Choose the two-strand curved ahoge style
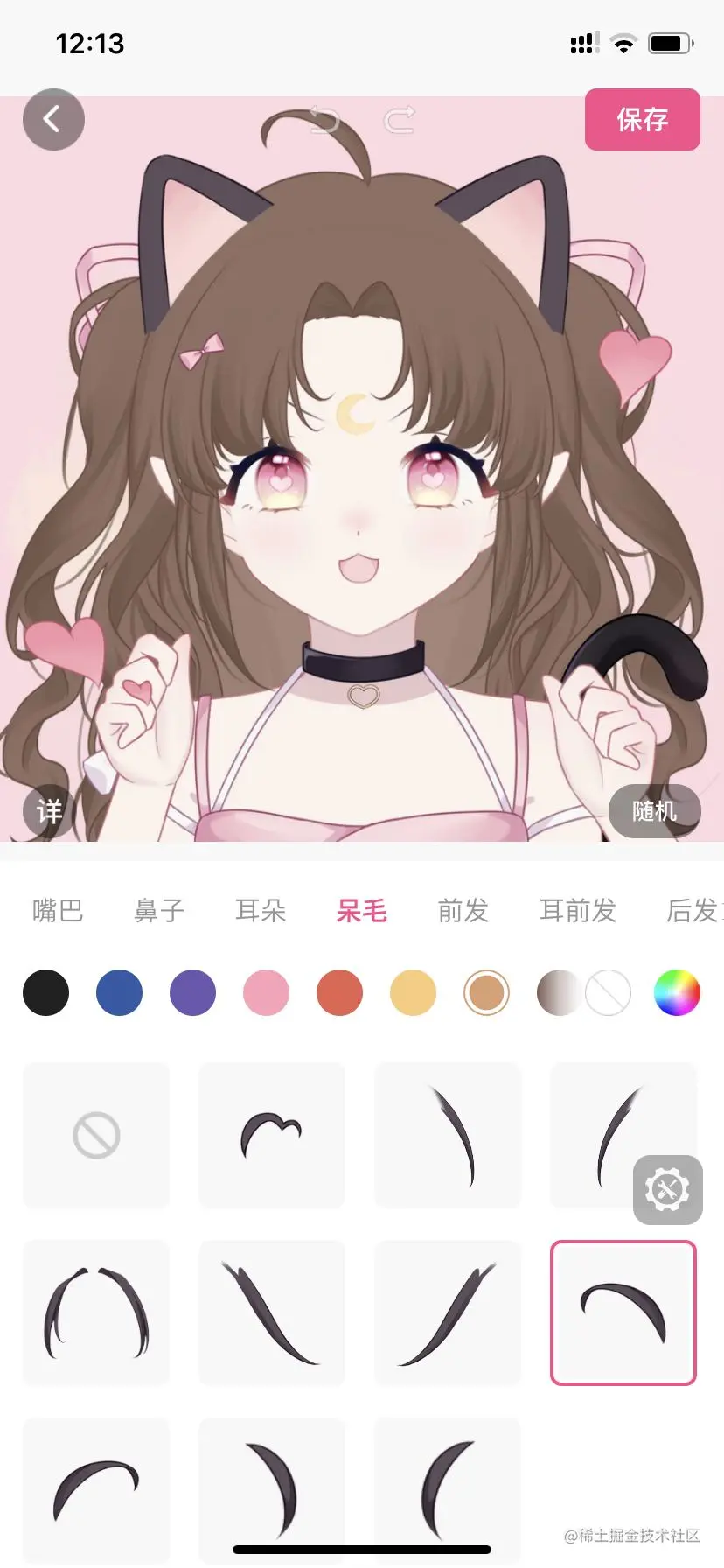 96,1312
